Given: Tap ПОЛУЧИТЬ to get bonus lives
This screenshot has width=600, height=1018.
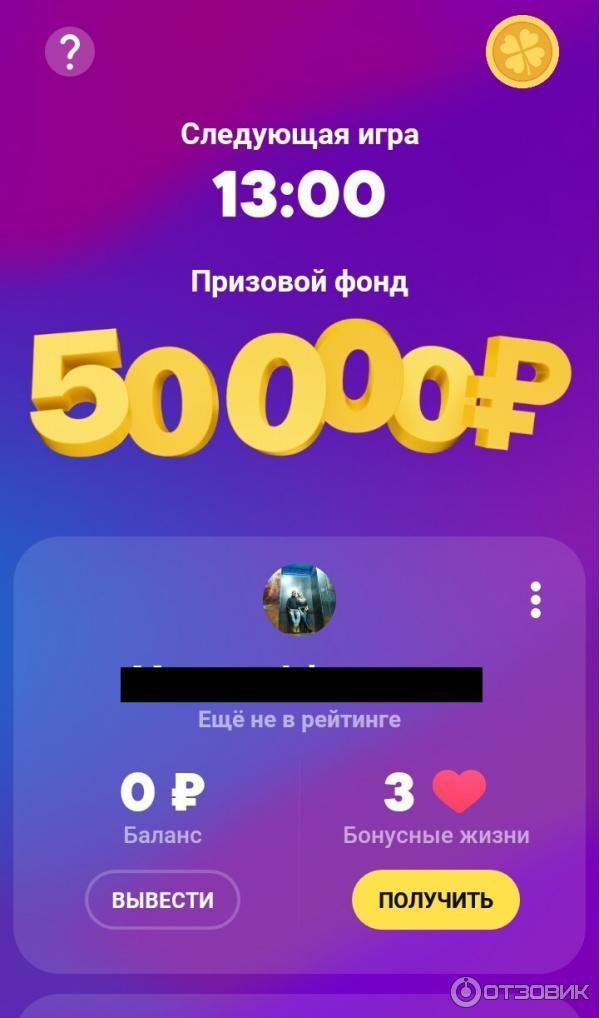Looking at the screenshot, I should click(435, 899).
